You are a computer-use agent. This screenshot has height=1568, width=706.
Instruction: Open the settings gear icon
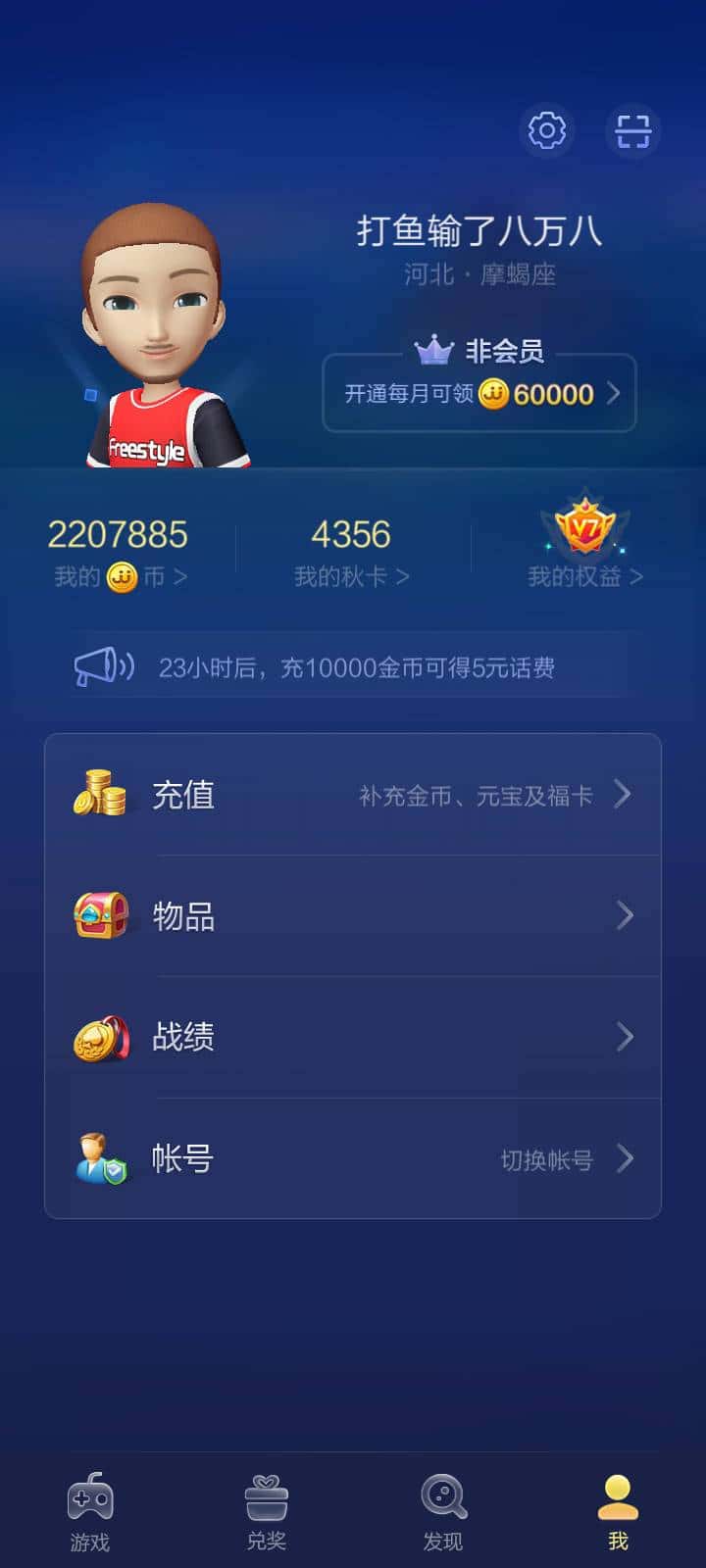546,130
